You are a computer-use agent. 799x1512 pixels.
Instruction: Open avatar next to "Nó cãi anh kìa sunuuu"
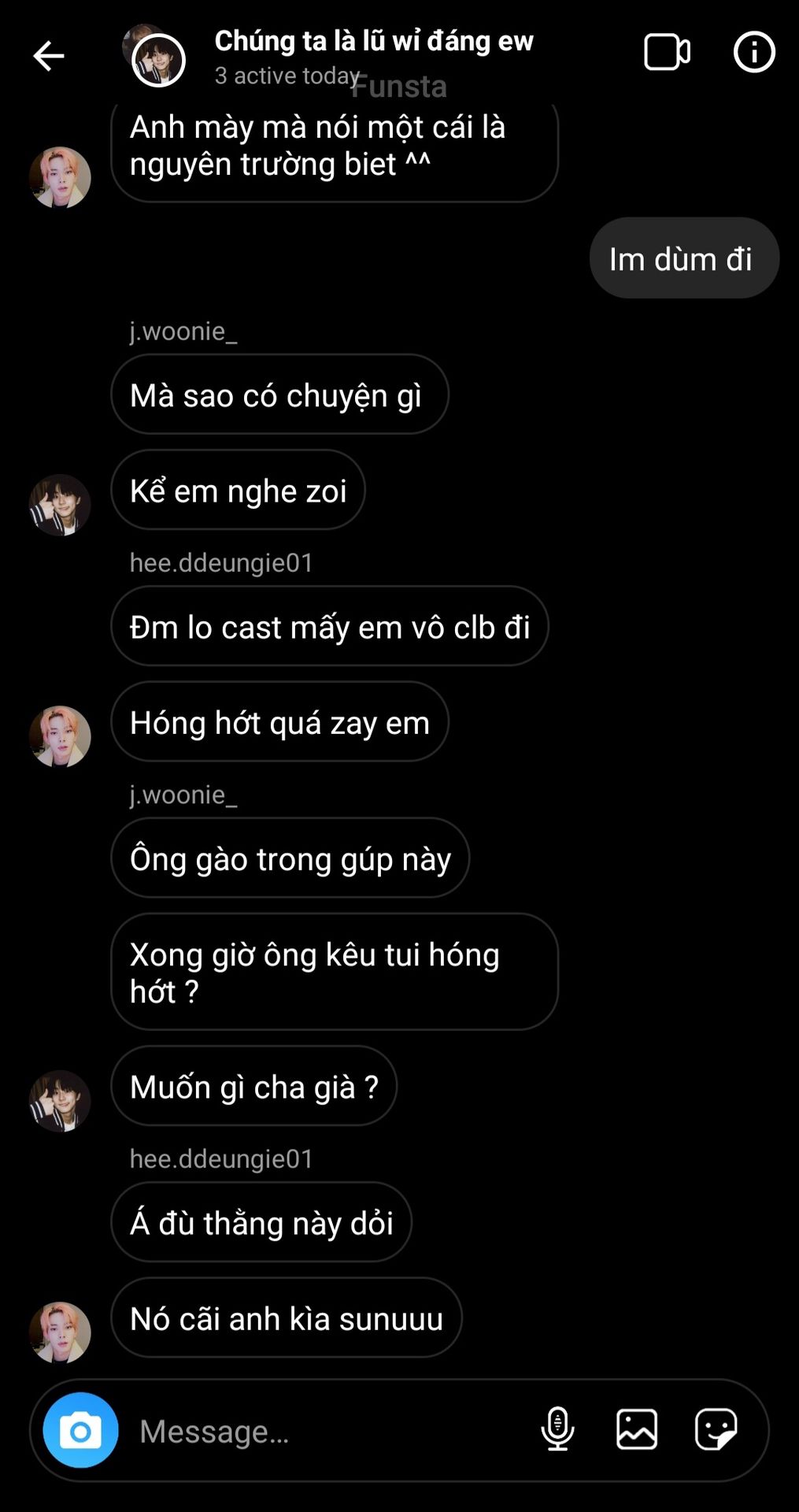[60, 1332]
